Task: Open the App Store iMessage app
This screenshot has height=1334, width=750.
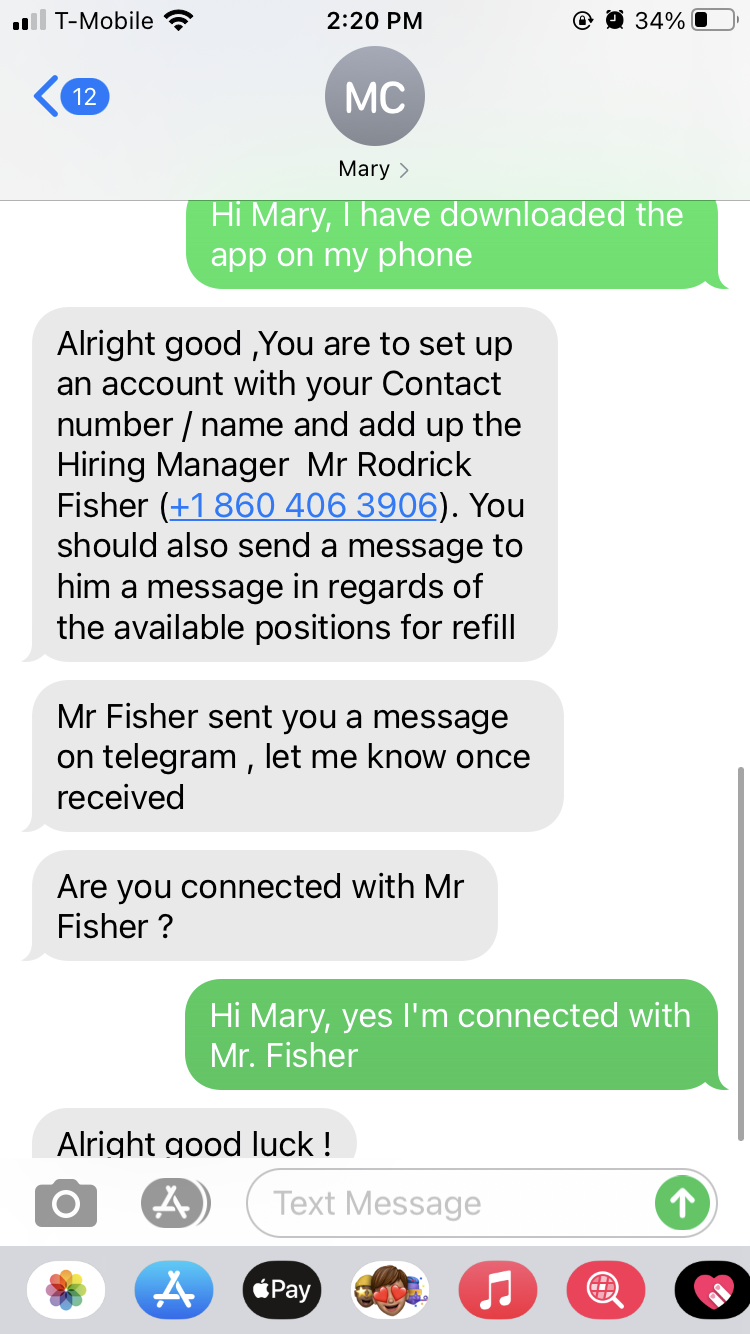Action: (174, 1290)
